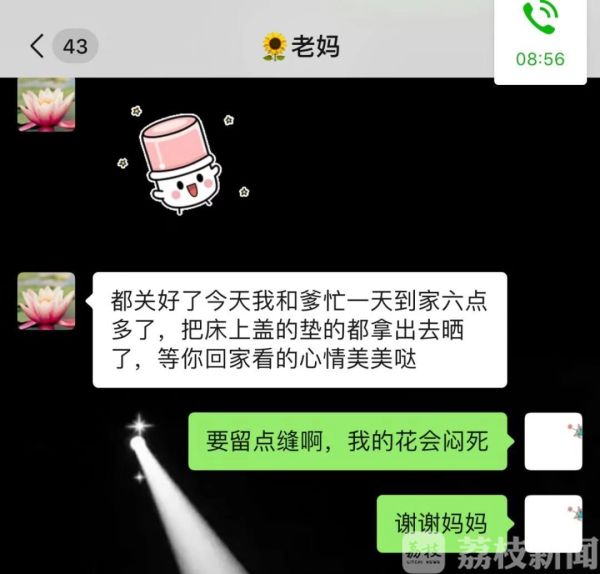Return to the ongoing 08:56 call

click(x=539, y=35)
